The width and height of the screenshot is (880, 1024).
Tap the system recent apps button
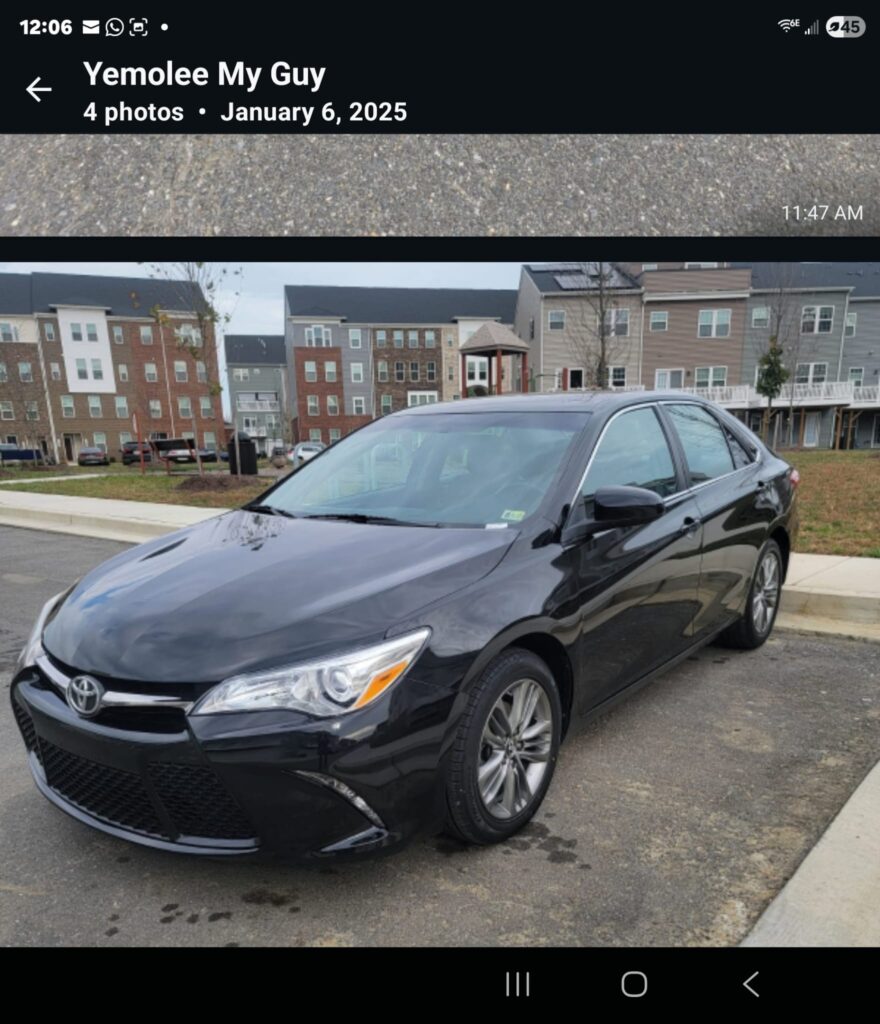[x=517, y=984]
